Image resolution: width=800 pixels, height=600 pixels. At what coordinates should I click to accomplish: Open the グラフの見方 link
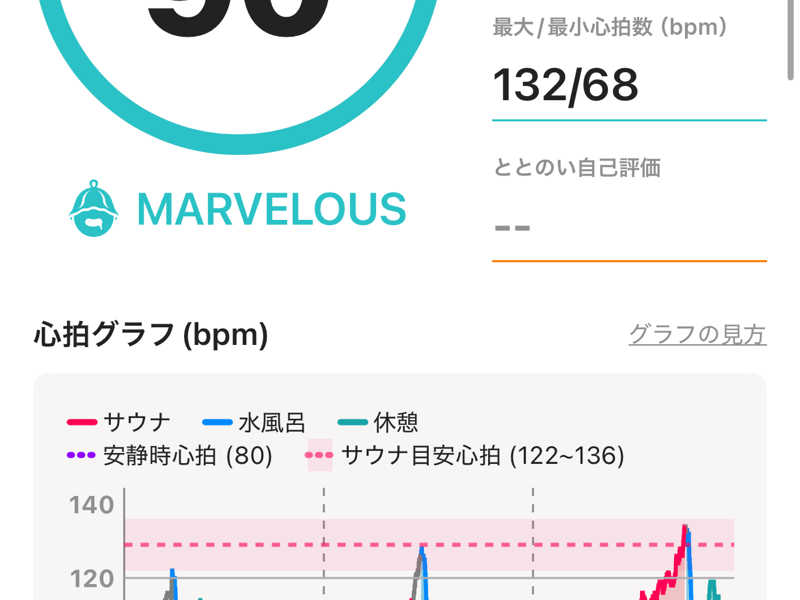click(697, 334)
